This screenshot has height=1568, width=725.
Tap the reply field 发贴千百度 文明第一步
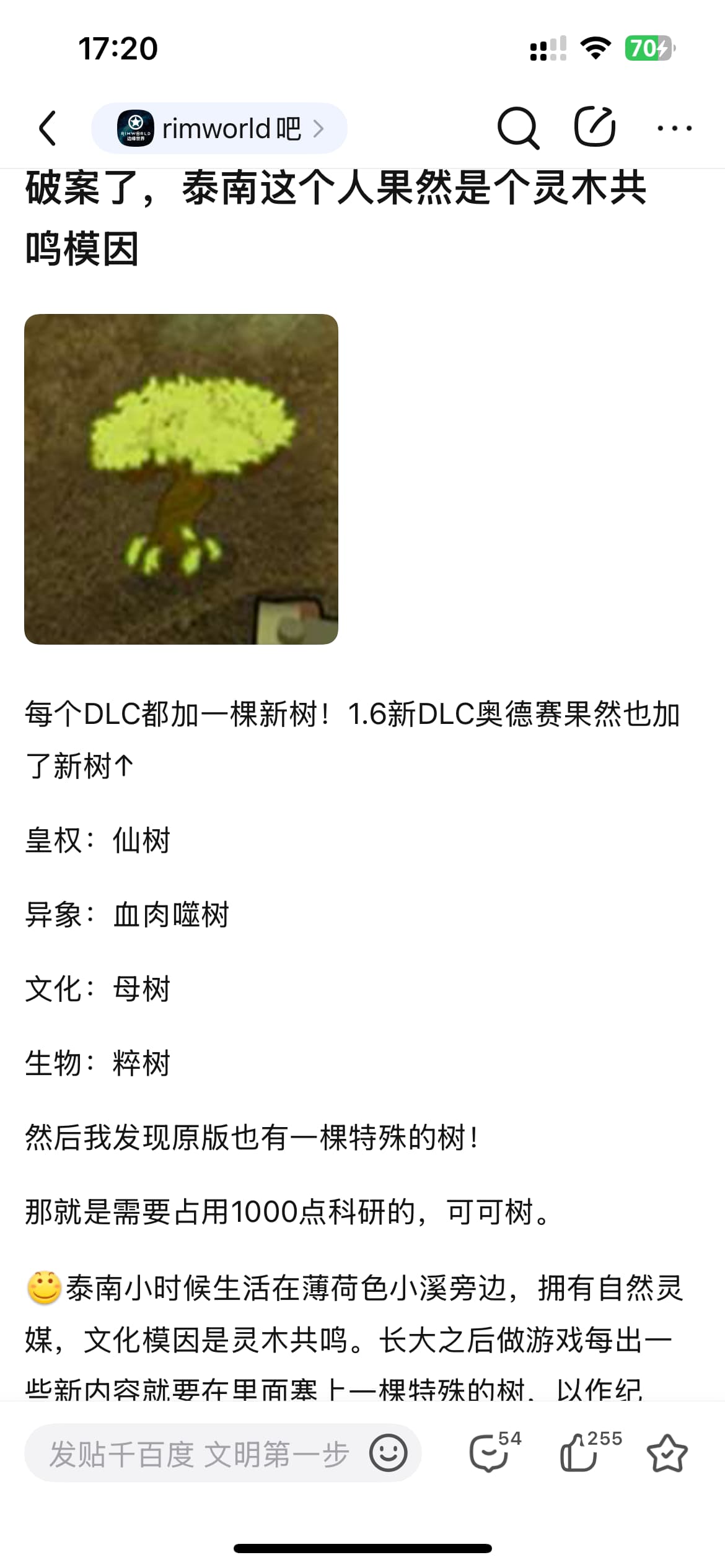click(x=200, y=1453)
